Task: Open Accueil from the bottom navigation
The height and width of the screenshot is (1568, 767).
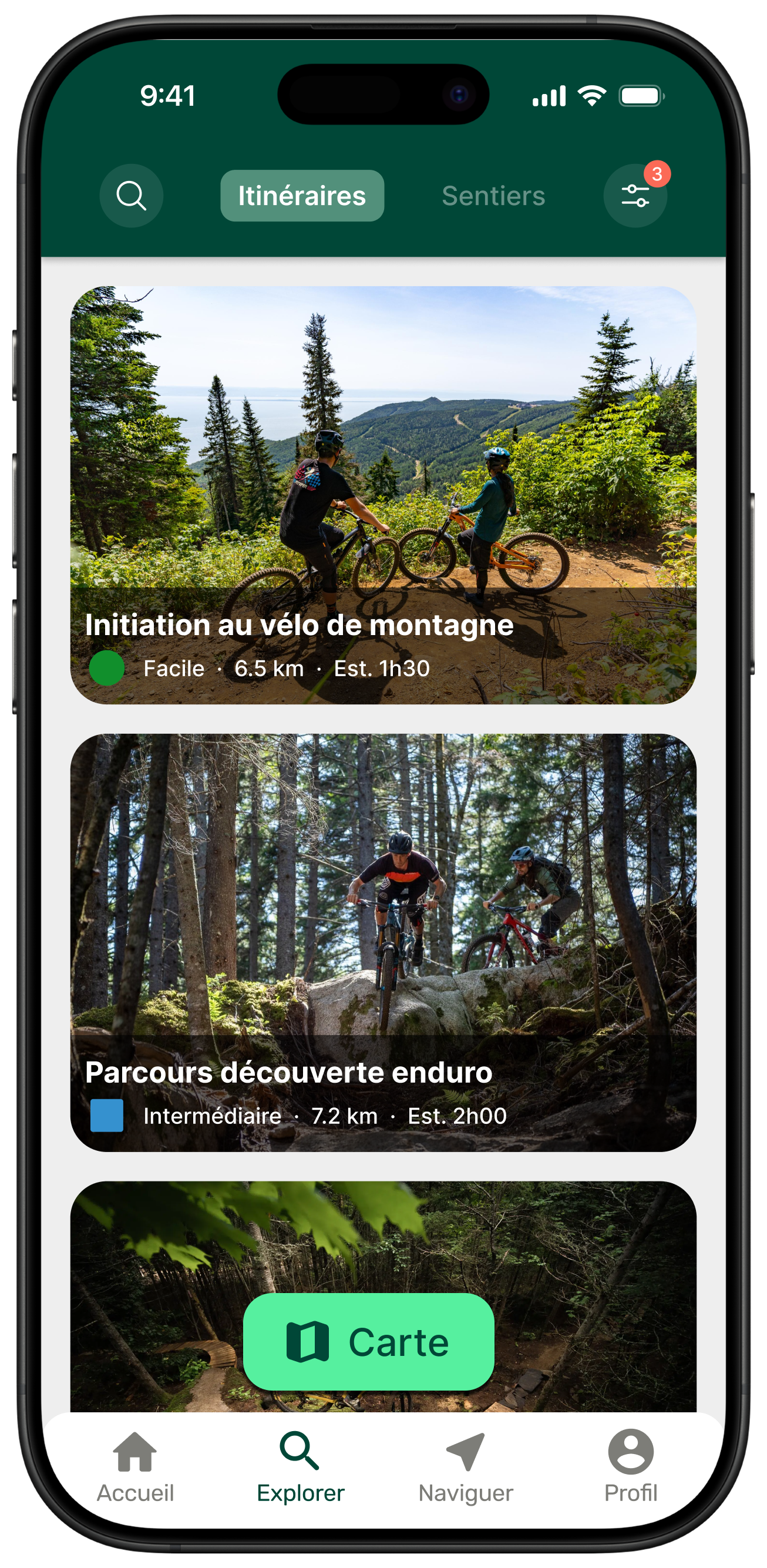Action: [135, 1461]
